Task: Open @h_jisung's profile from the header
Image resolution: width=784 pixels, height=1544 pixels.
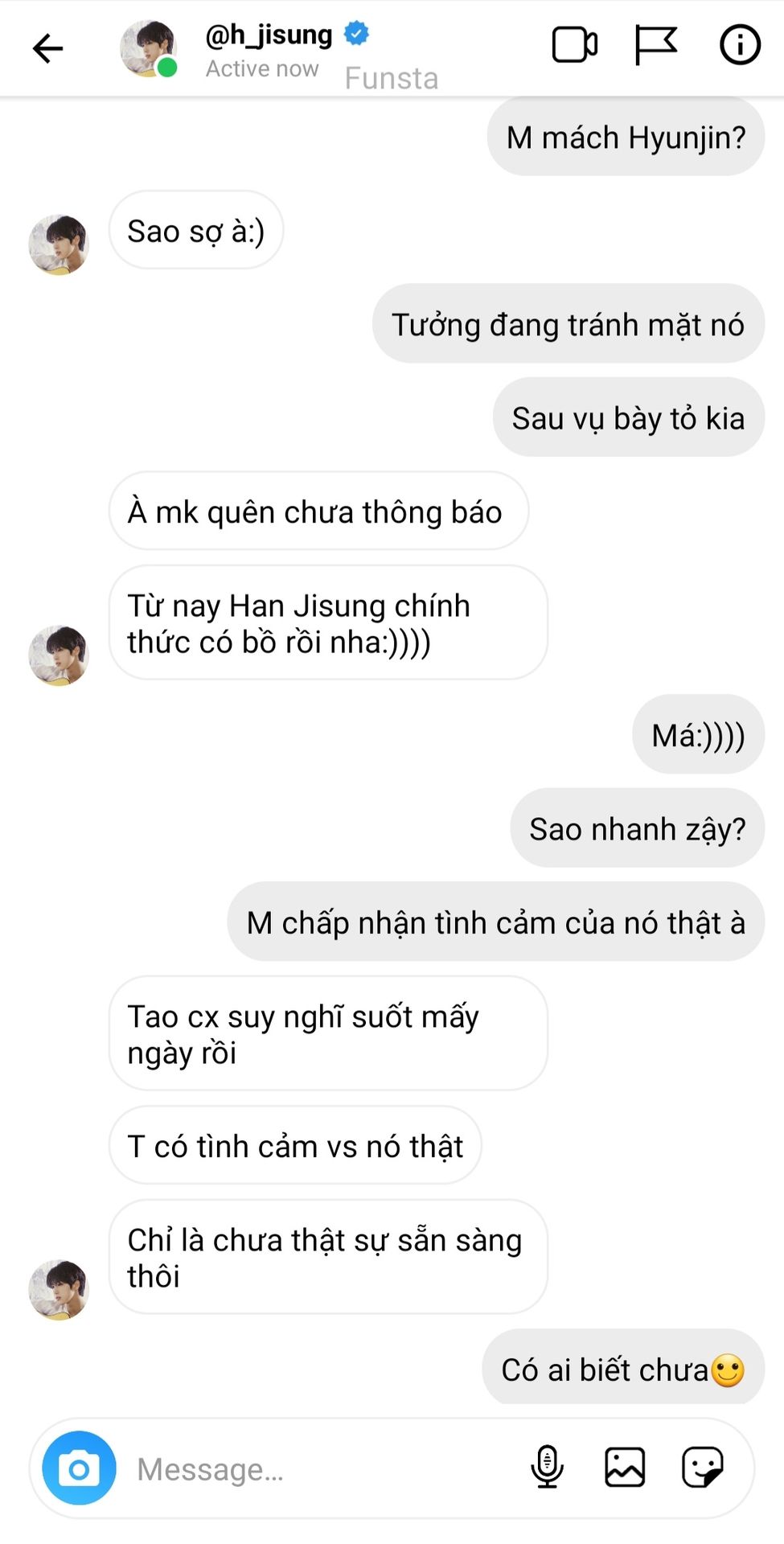Action: (269, 35)
